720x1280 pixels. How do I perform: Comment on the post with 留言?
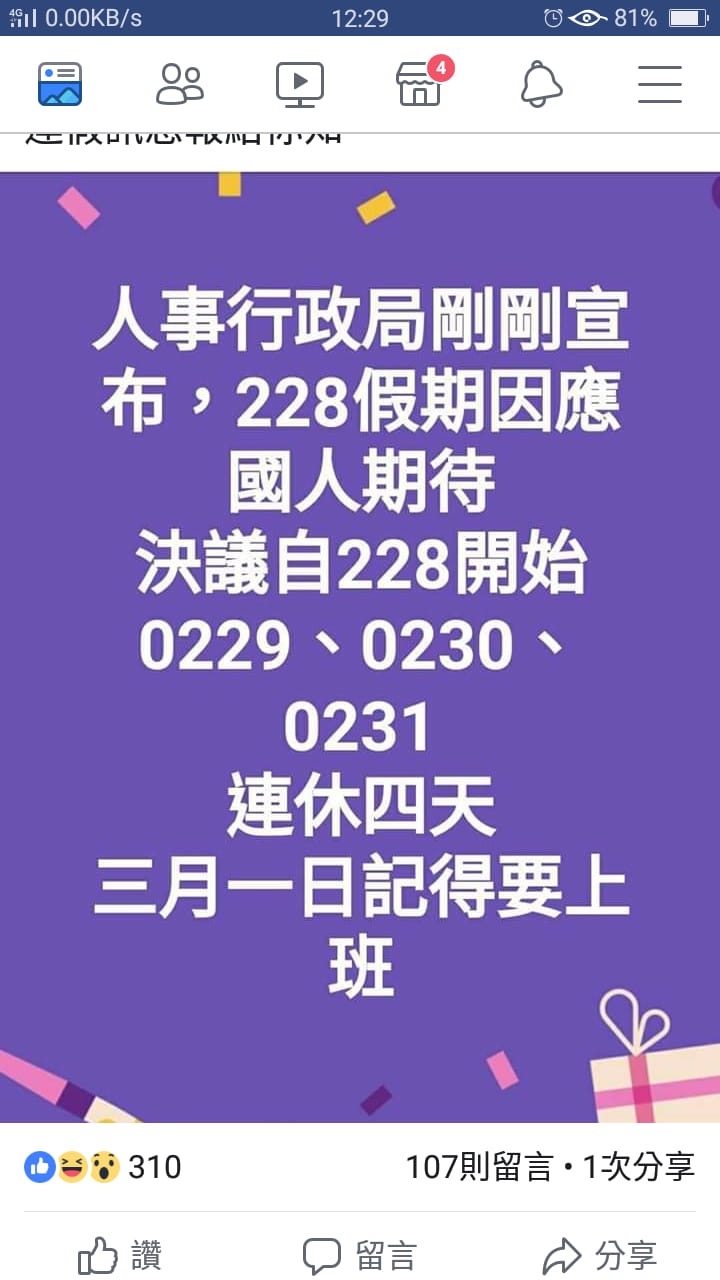(x=360, y=1255)
